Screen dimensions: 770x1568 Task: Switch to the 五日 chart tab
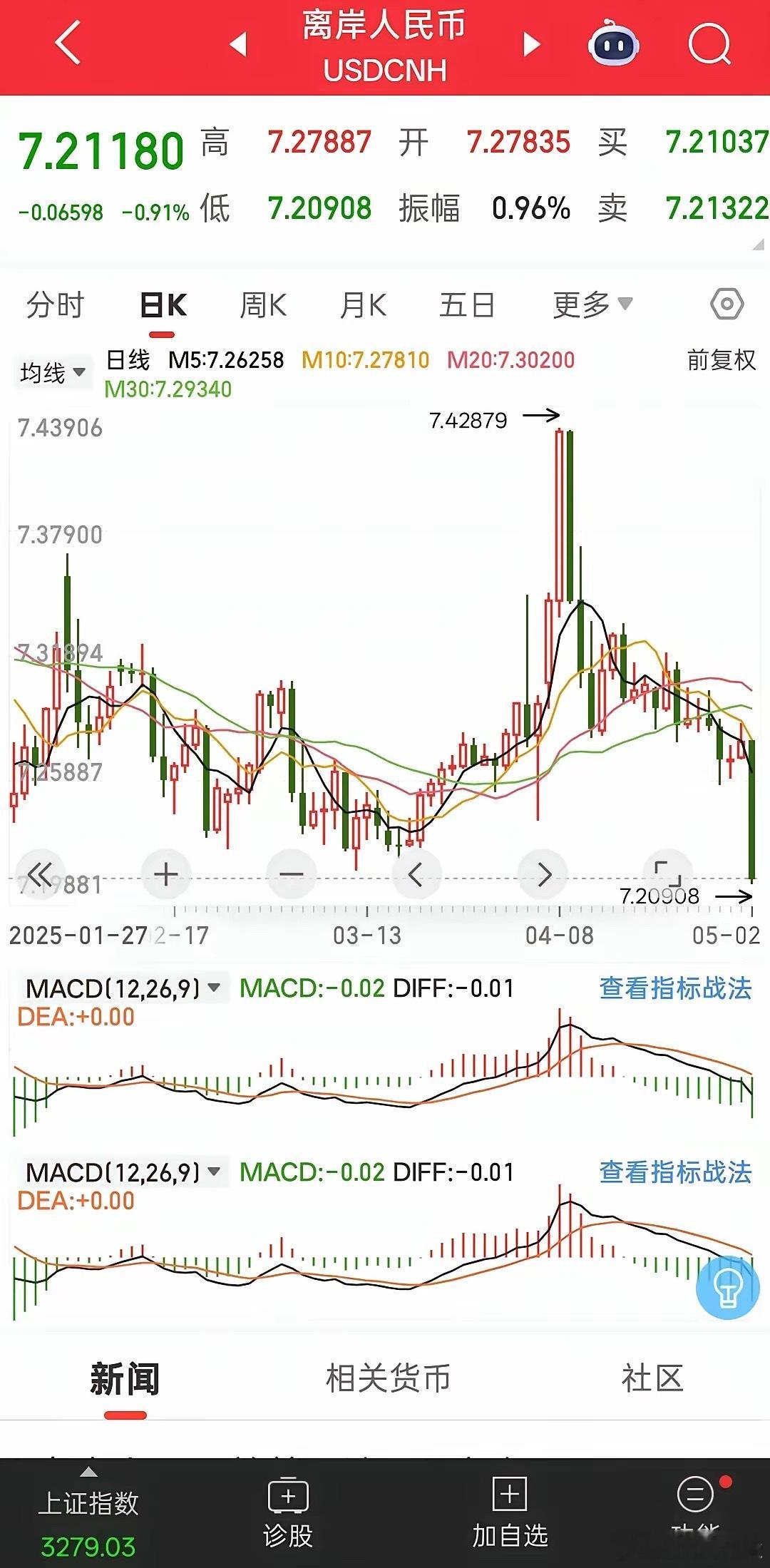(x=467, y=305)
